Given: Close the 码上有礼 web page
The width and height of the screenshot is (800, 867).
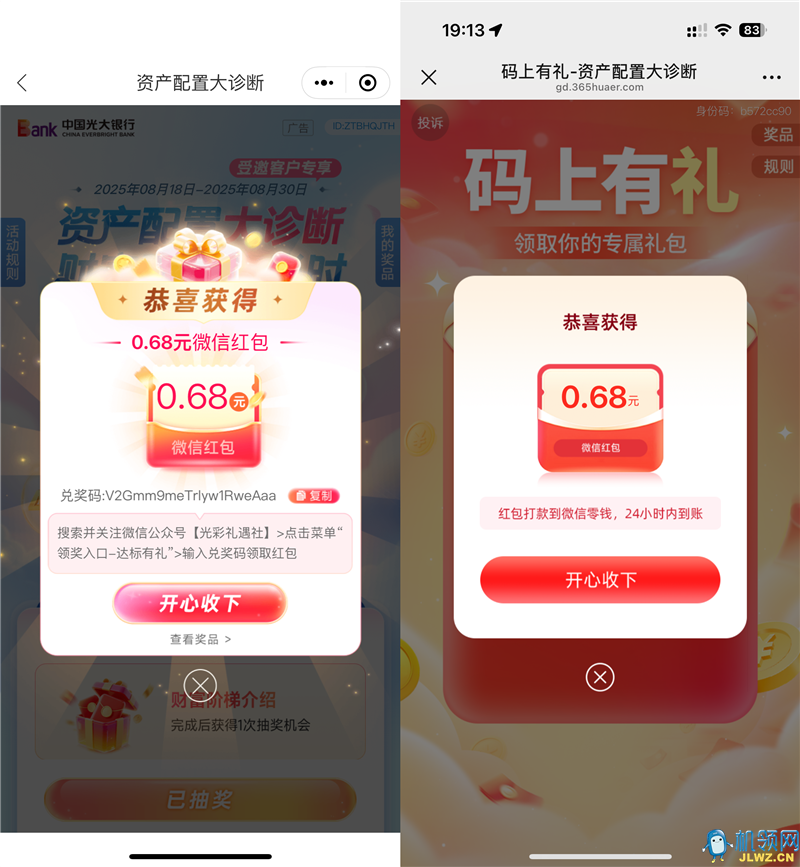Looking at the screenshot, I should click(429, 77).
